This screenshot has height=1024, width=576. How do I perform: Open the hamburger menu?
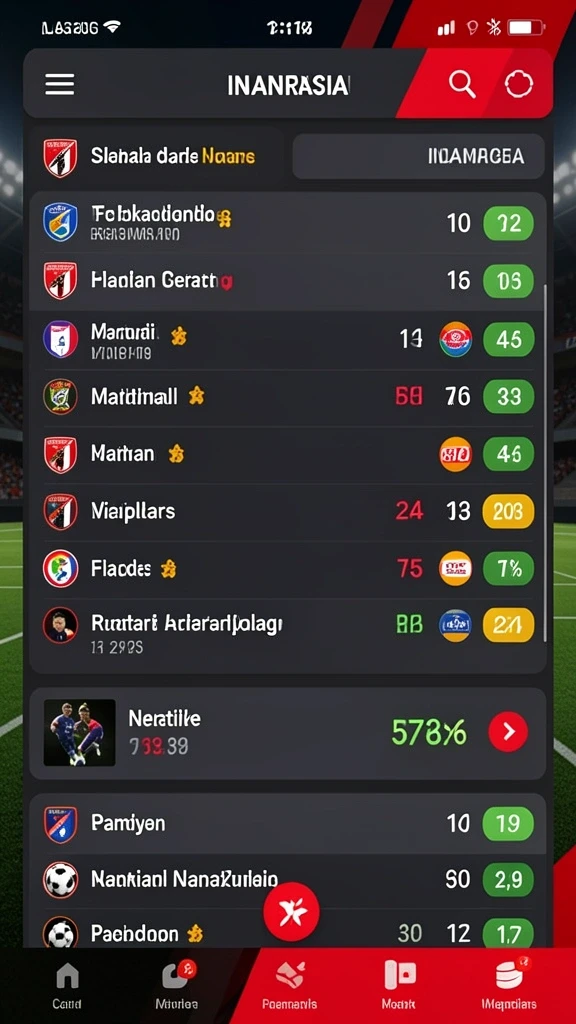[59, 84]
